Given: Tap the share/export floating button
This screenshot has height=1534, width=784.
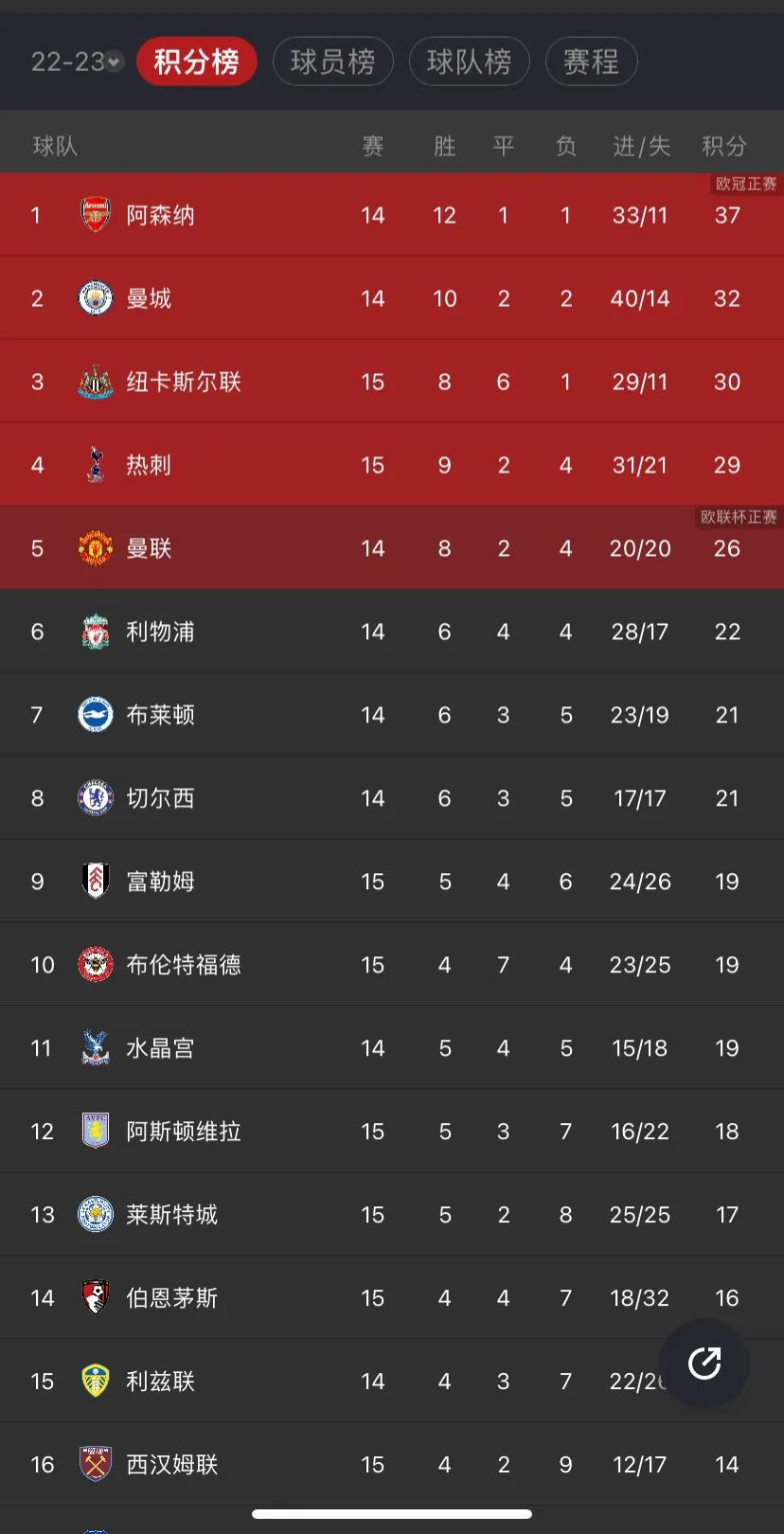Looking at the screenshot, I should pyautogui.click(x=704, y=1364).
